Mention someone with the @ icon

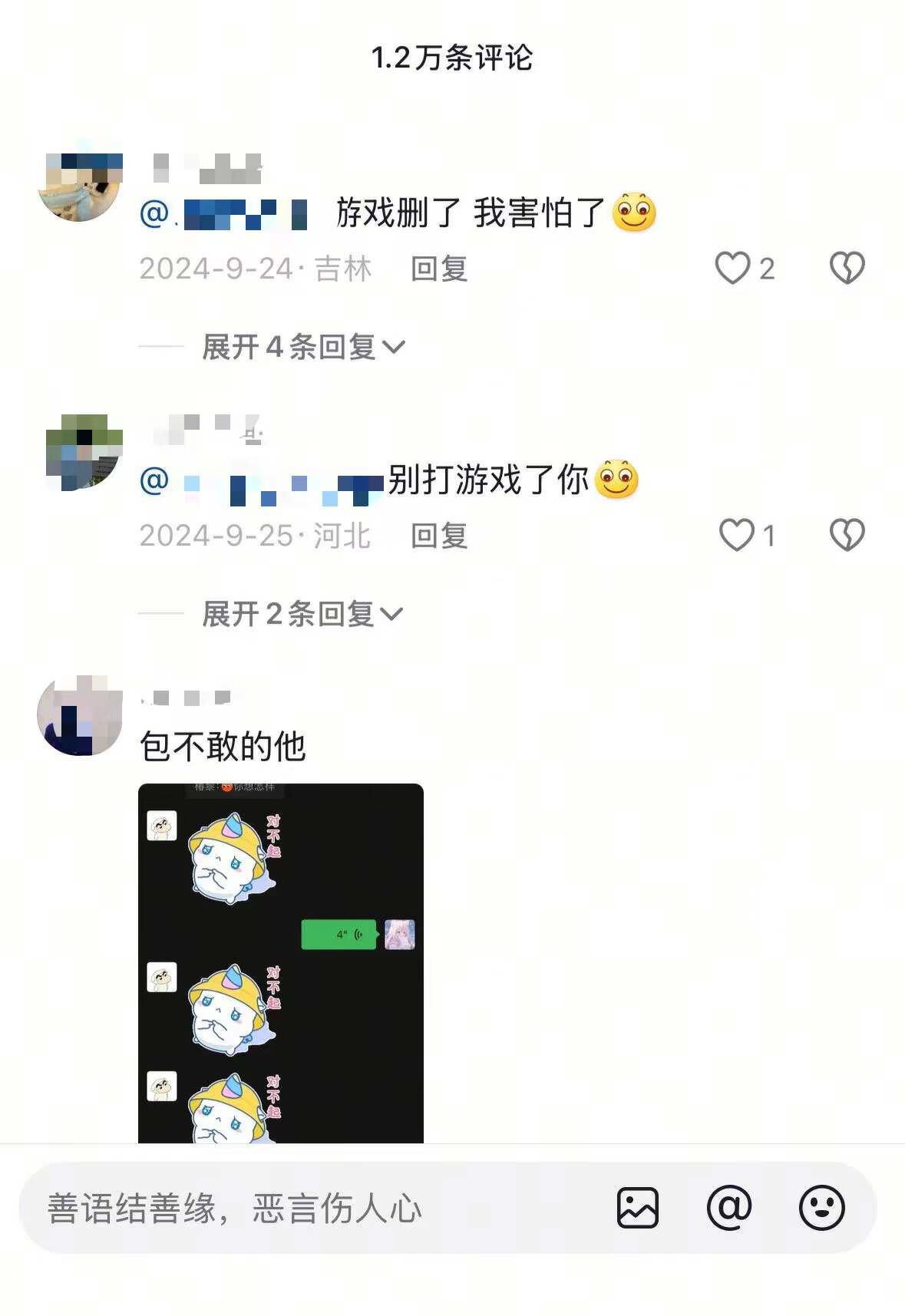tap(728, 1208)
